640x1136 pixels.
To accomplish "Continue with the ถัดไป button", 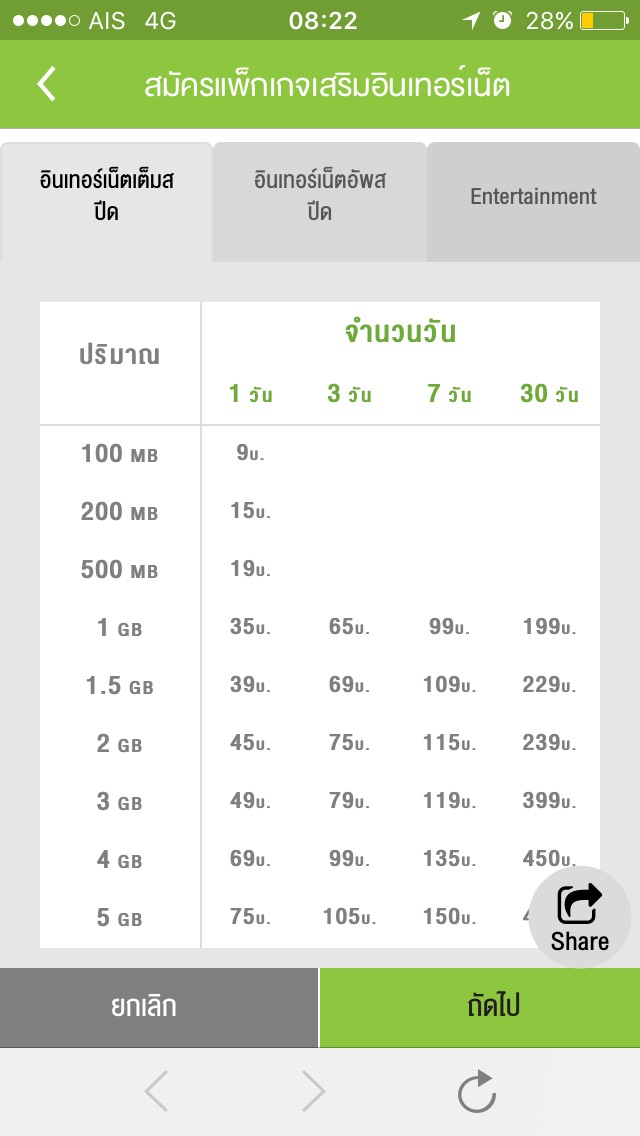I will point(480,1007).
